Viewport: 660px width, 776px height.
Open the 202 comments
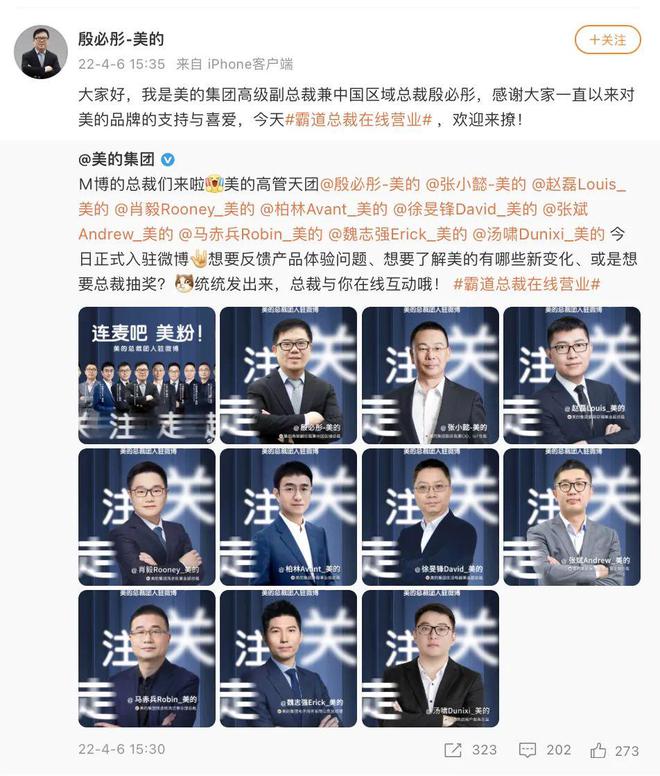[545, 750]
